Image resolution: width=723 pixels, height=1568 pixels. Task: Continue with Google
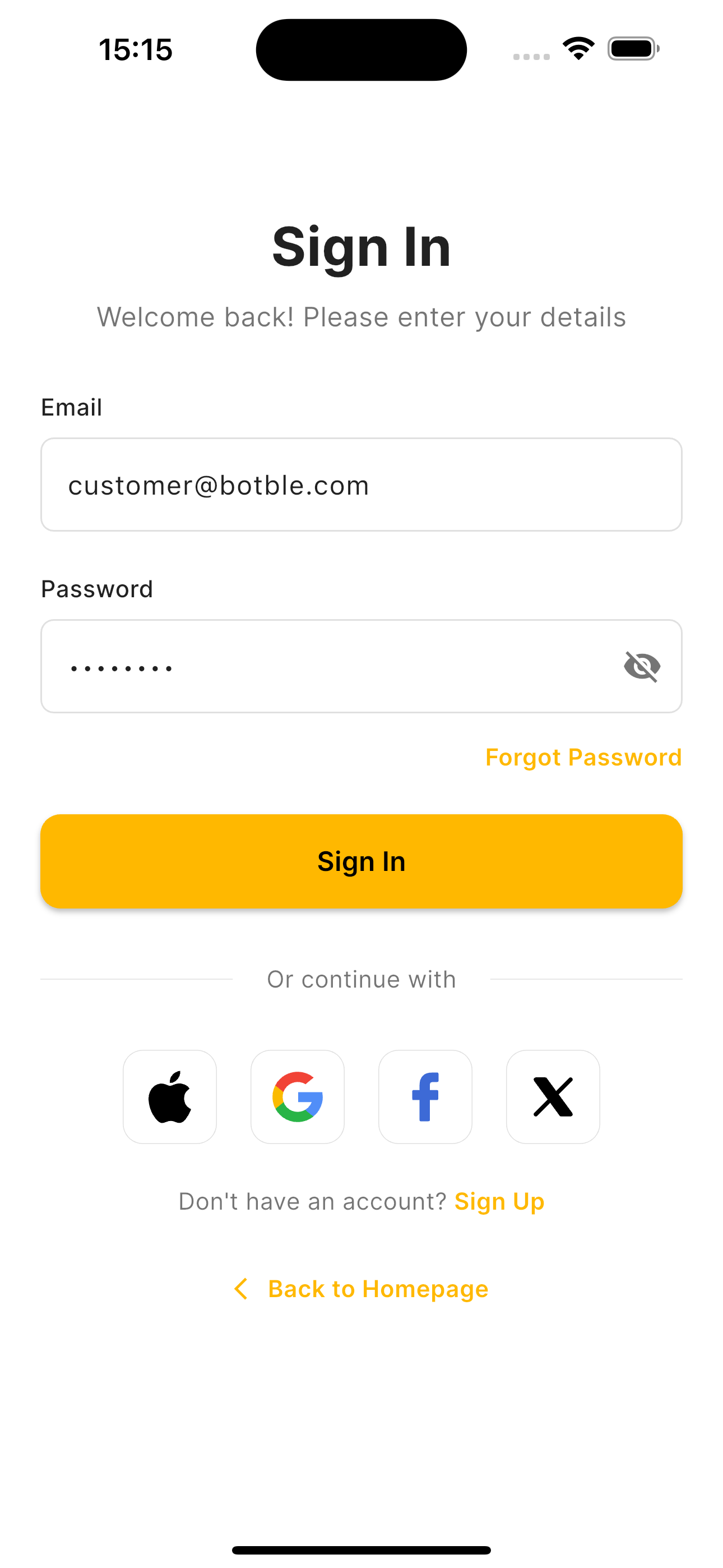pyautogui.click(x=298, y=1096)
